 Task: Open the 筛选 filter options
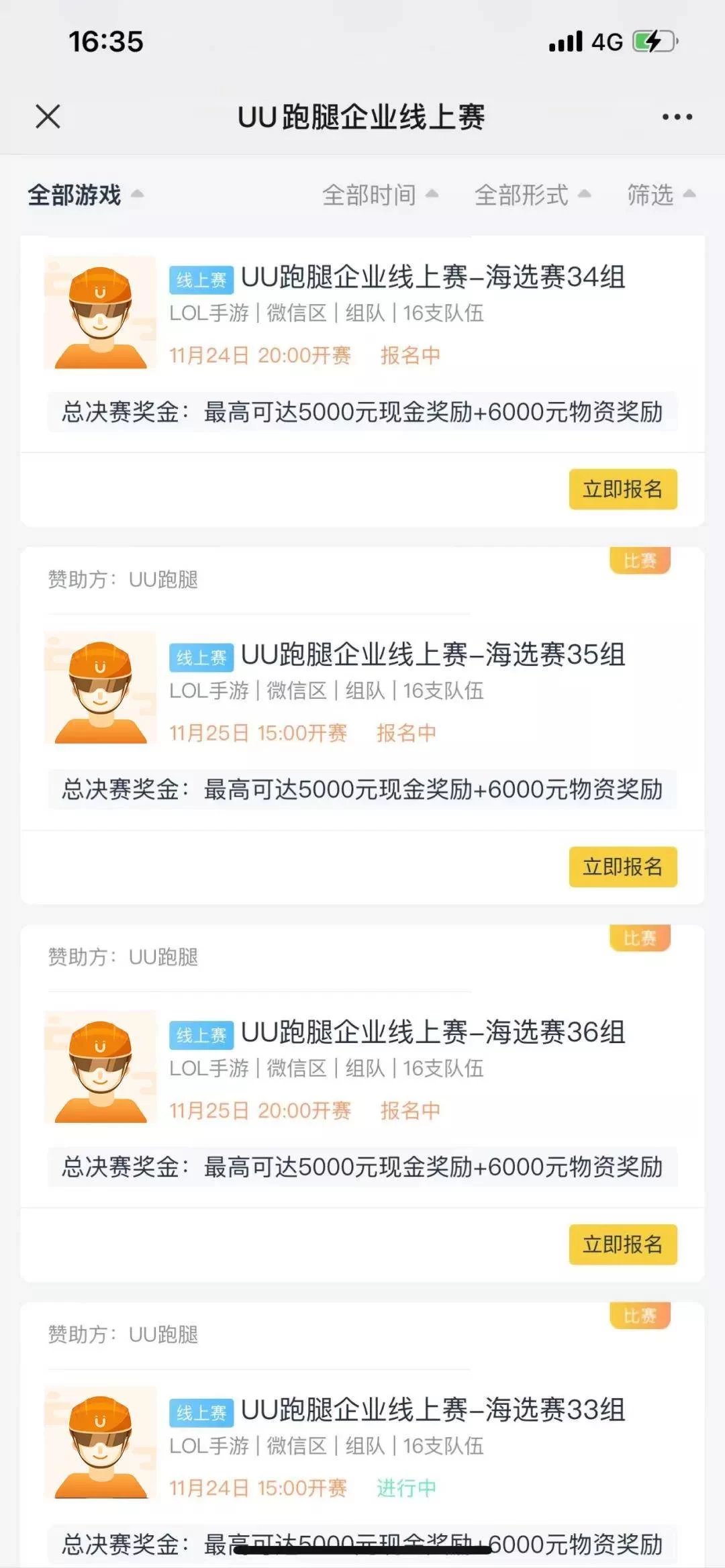[x=661, y=195]
